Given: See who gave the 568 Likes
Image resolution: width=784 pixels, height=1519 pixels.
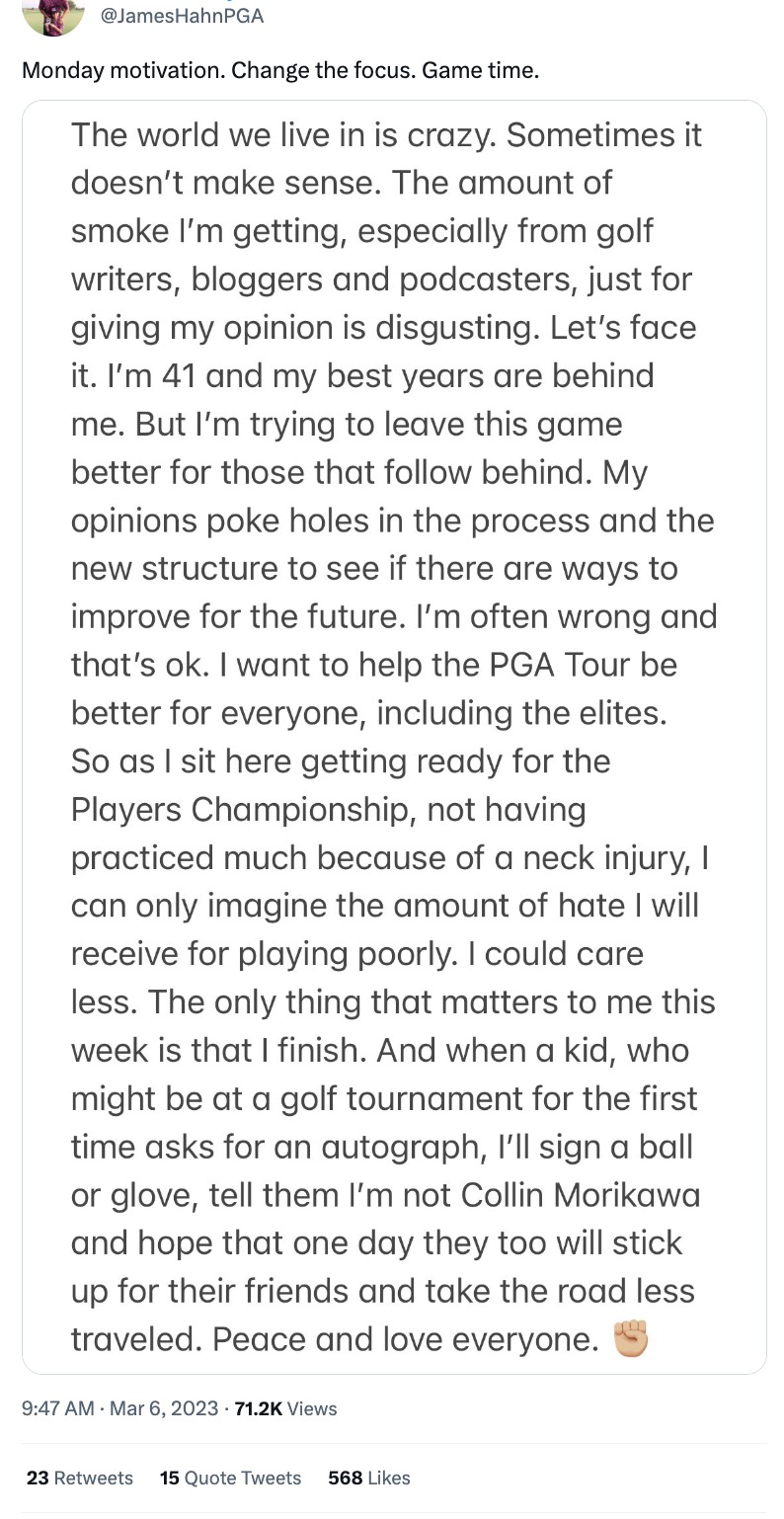Looking at the screenshot, I should click(x=368, y=1478).
